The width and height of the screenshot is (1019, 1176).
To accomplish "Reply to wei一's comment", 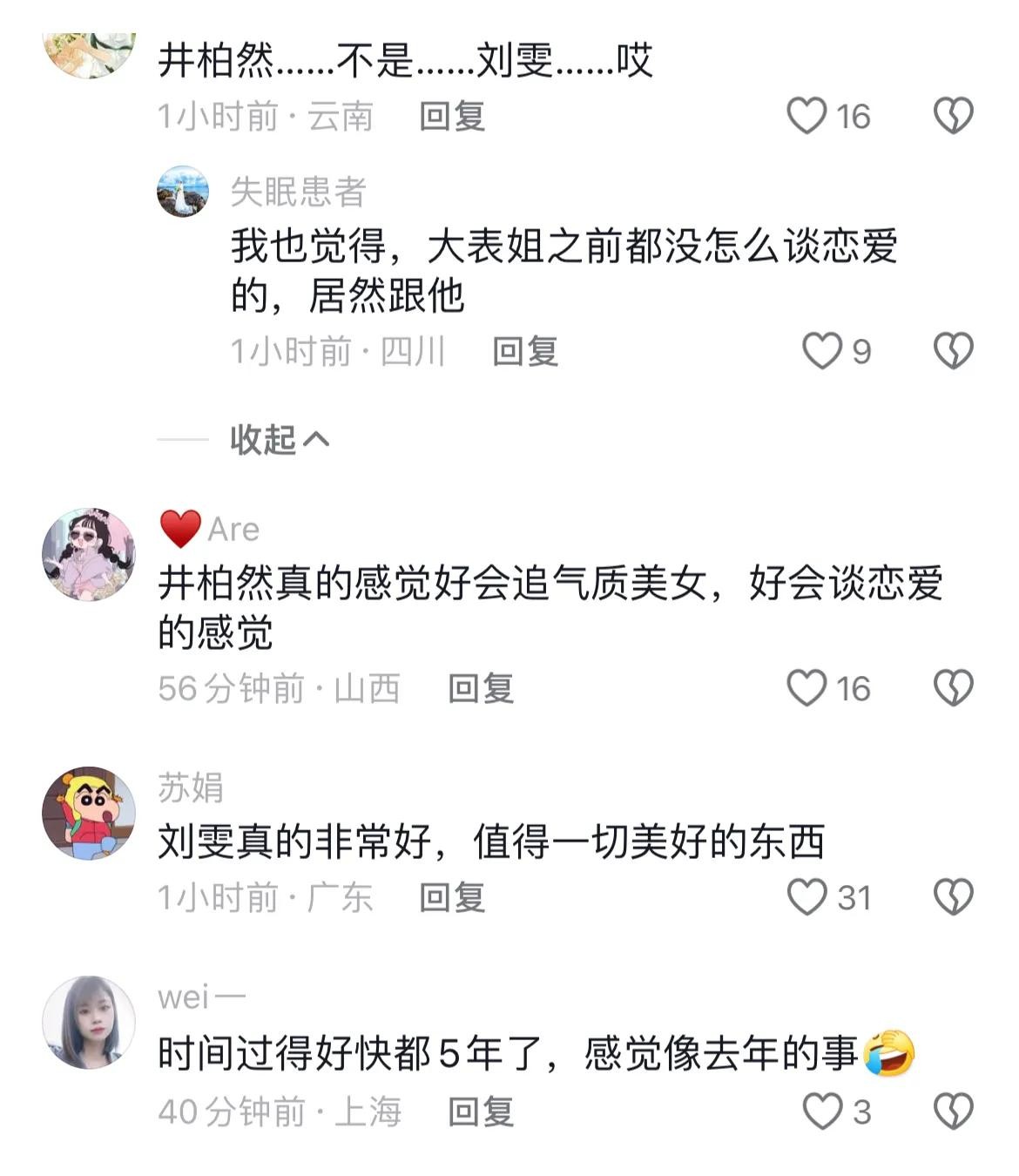I will 481,1112.
